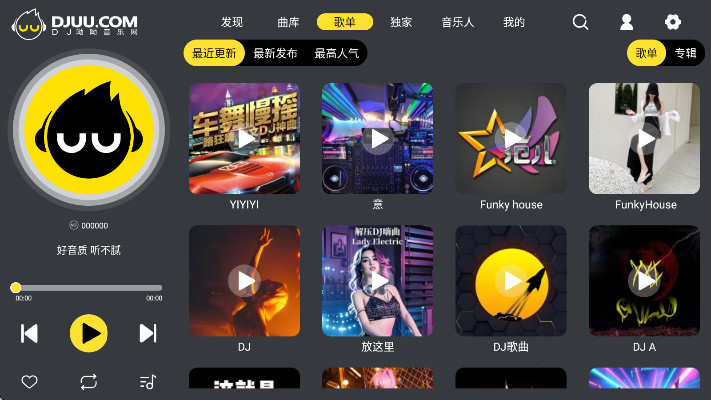Image resolution: width=711 pixels, height=400 pixels.
Task: Switch to the 专辑 view
Action: pos(685,53)
